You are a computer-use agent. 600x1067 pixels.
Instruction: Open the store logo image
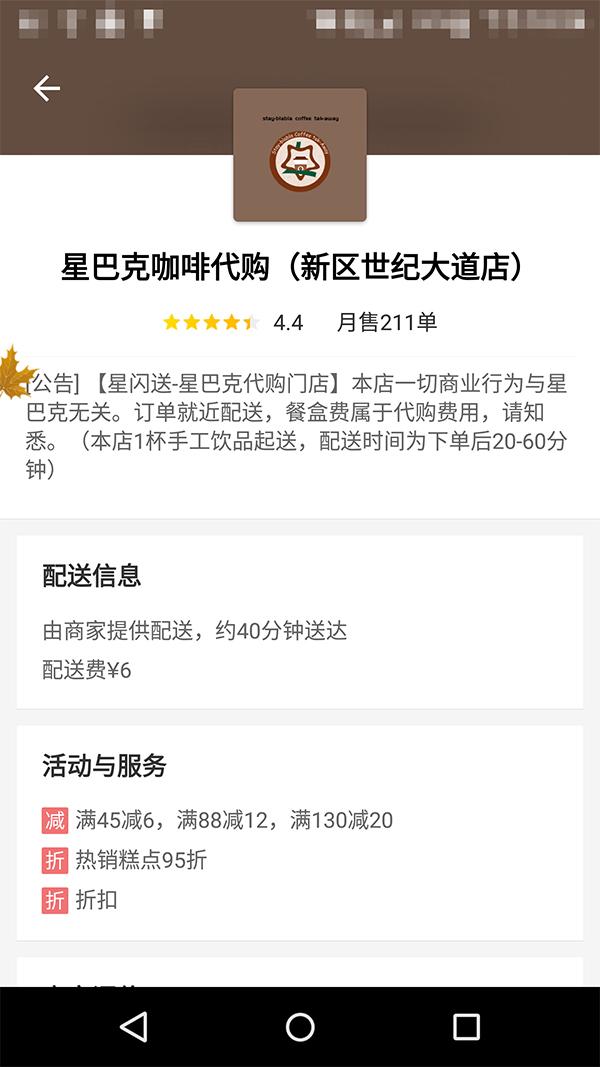(x=300, y=155)
